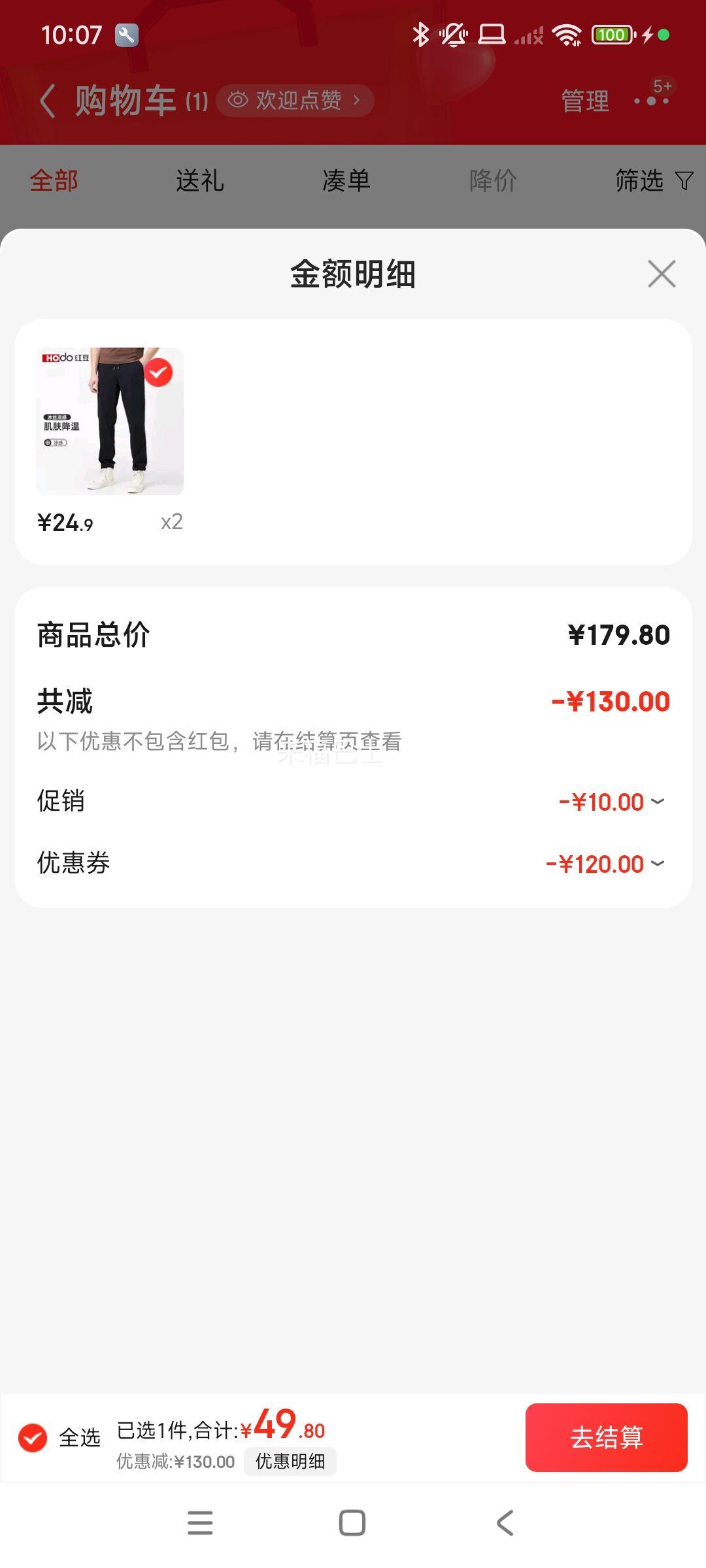The width and height of the screenshot is (706, 1568).
Task: Switch to the 送礼 tab
Action: point(200,180)
